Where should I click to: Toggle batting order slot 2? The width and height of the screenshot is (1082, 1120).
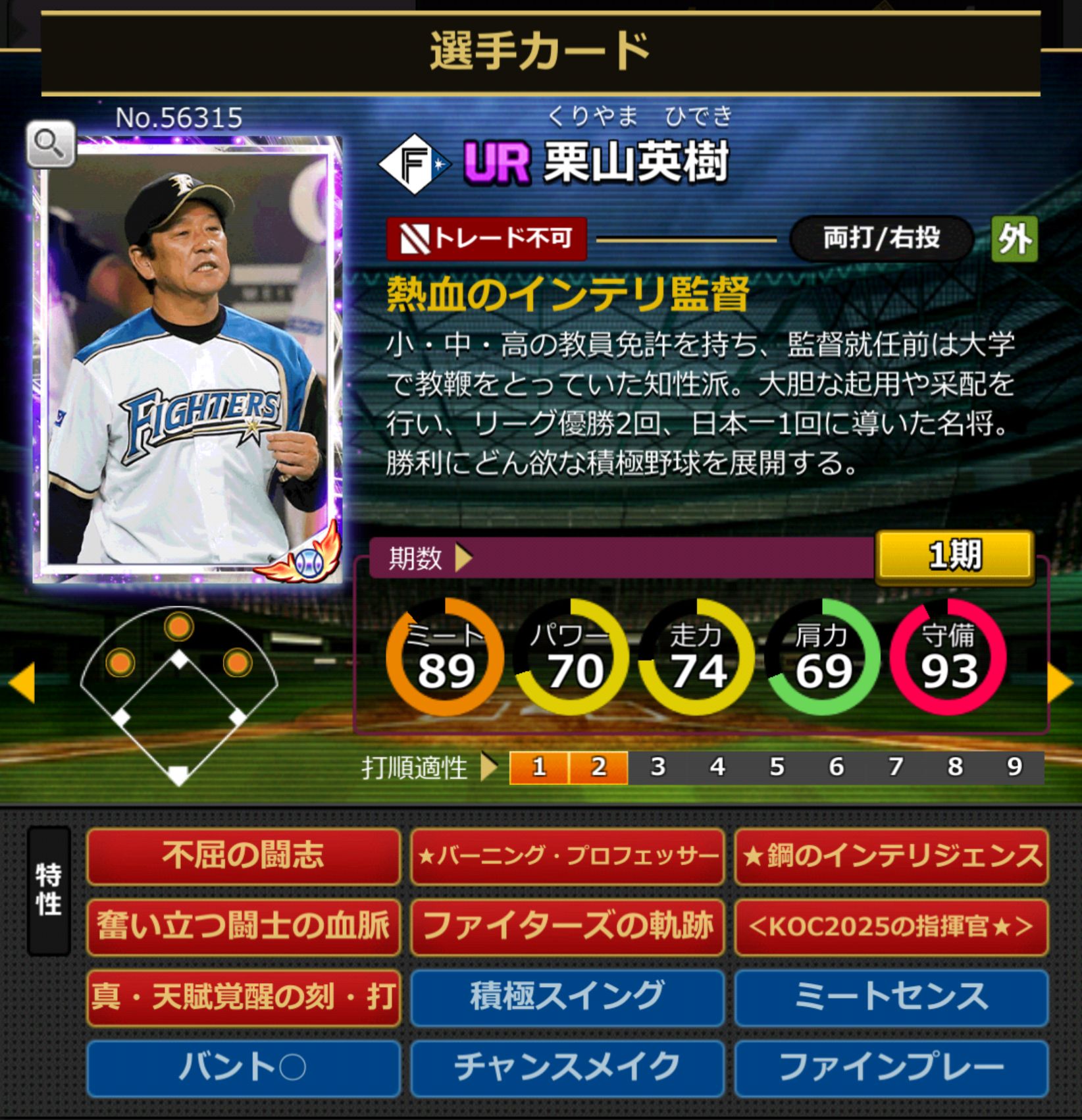[598, 768]
